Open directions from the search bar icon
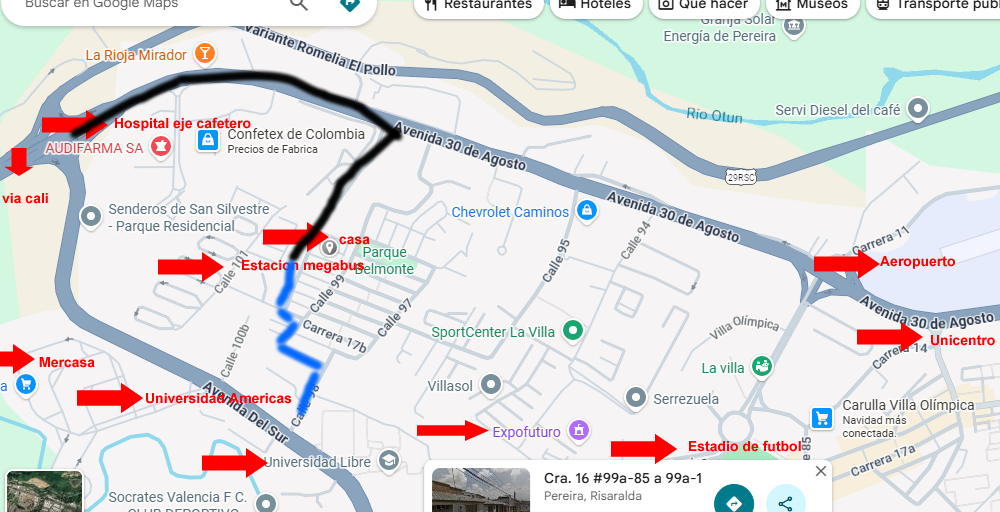The width and height of the screenshot is (1000, 512). (349, 4)
